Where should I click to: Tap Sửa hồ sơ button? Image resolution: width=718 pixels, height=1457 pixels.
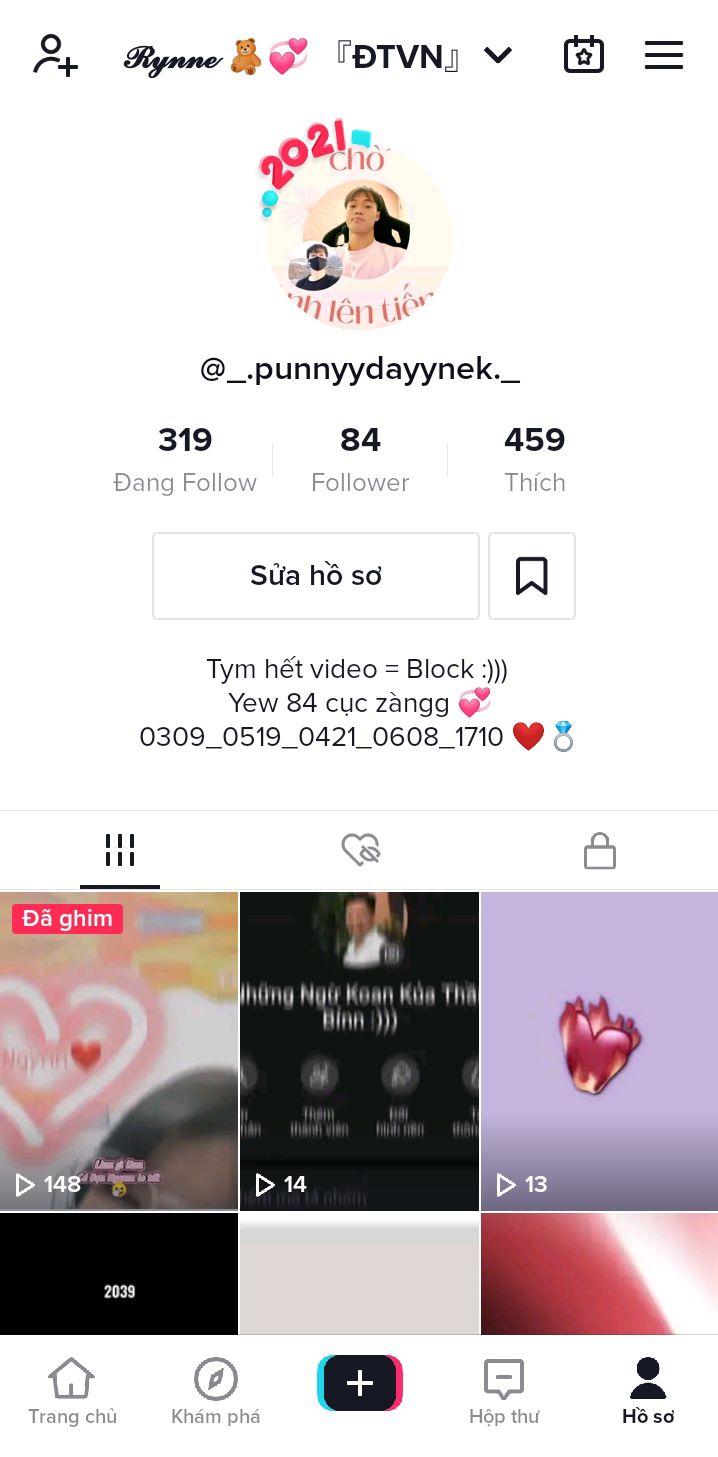coord(316,576)
